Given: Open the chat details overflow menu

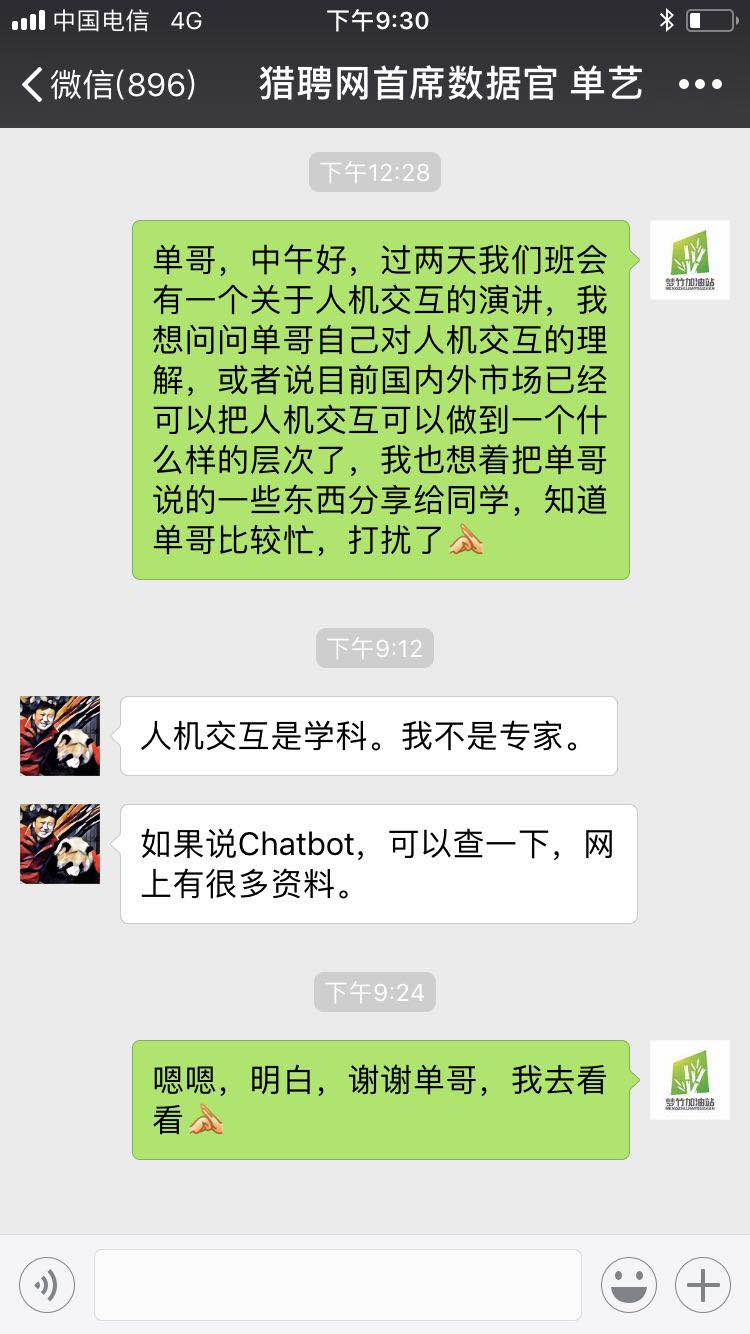Looking at the screenshot, I should 700,84.
